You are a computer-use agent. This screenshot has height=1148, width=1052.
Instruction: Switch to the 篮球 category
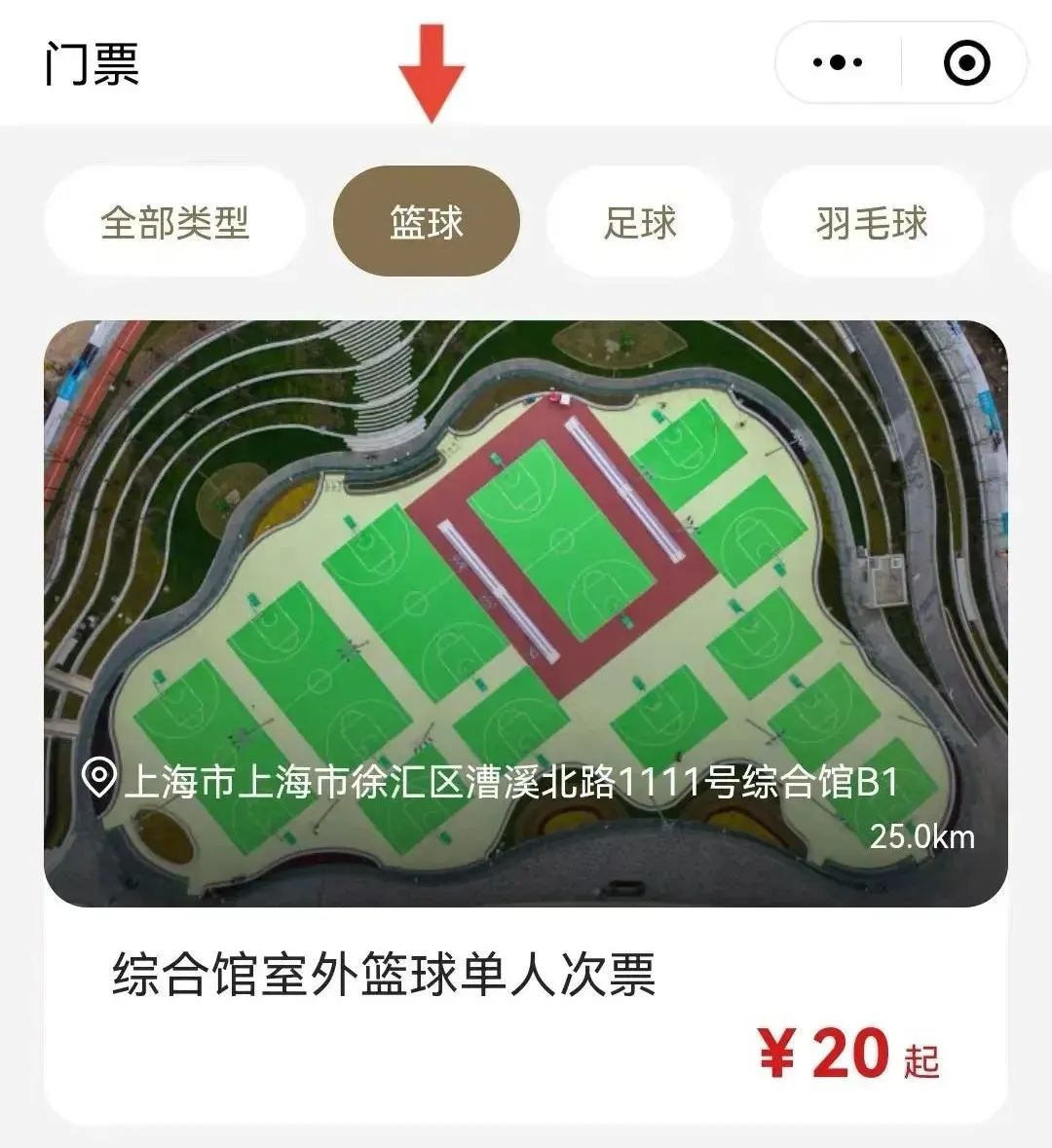pyautogui.click(x=427, y=222)
